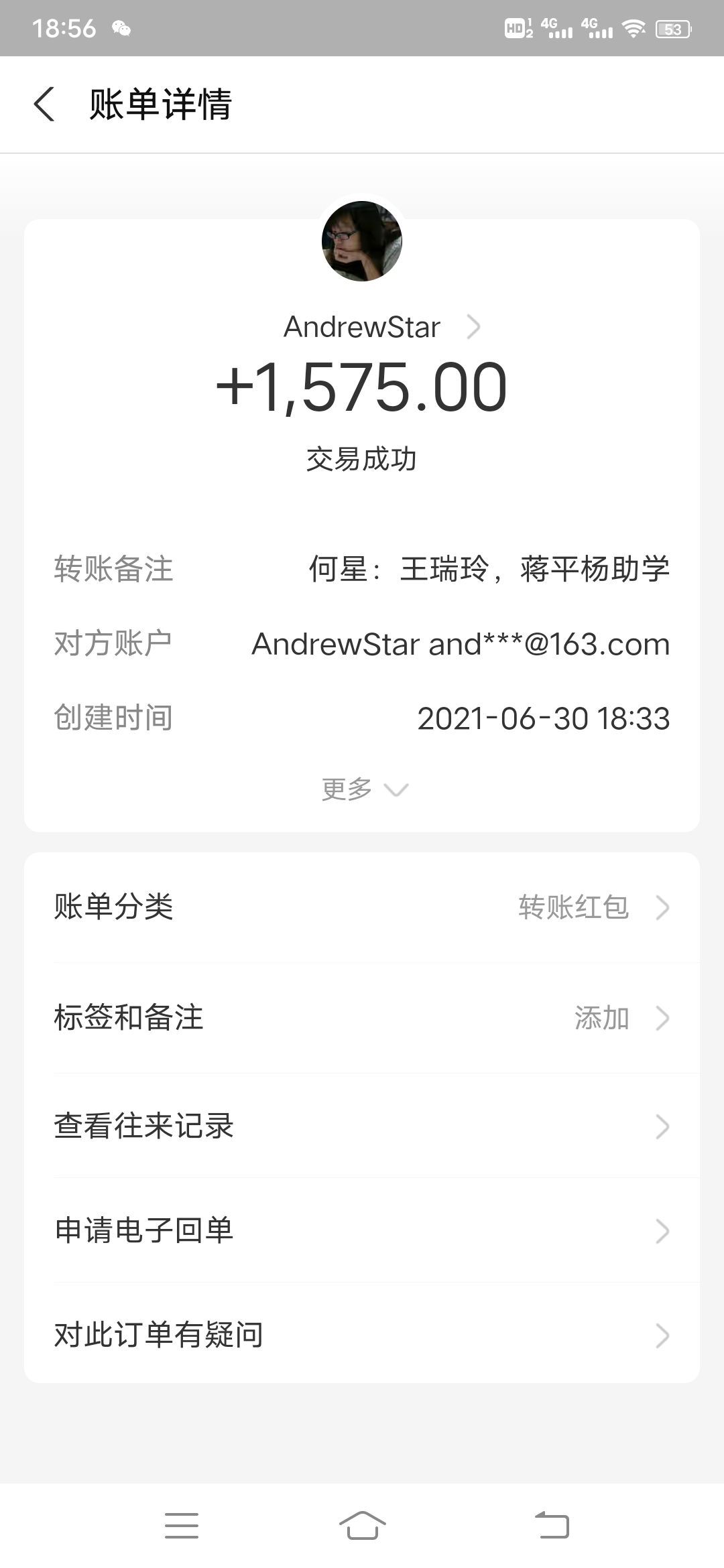This screenshot has width=724, height=1568.
Task: Tap the 交易成功 success status text
Action: tap(361, 460)
